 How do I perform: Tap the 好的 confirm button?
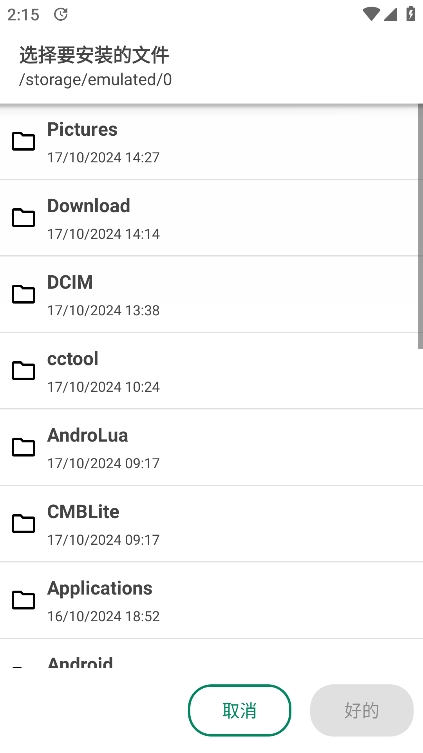[x=362, y=710]
